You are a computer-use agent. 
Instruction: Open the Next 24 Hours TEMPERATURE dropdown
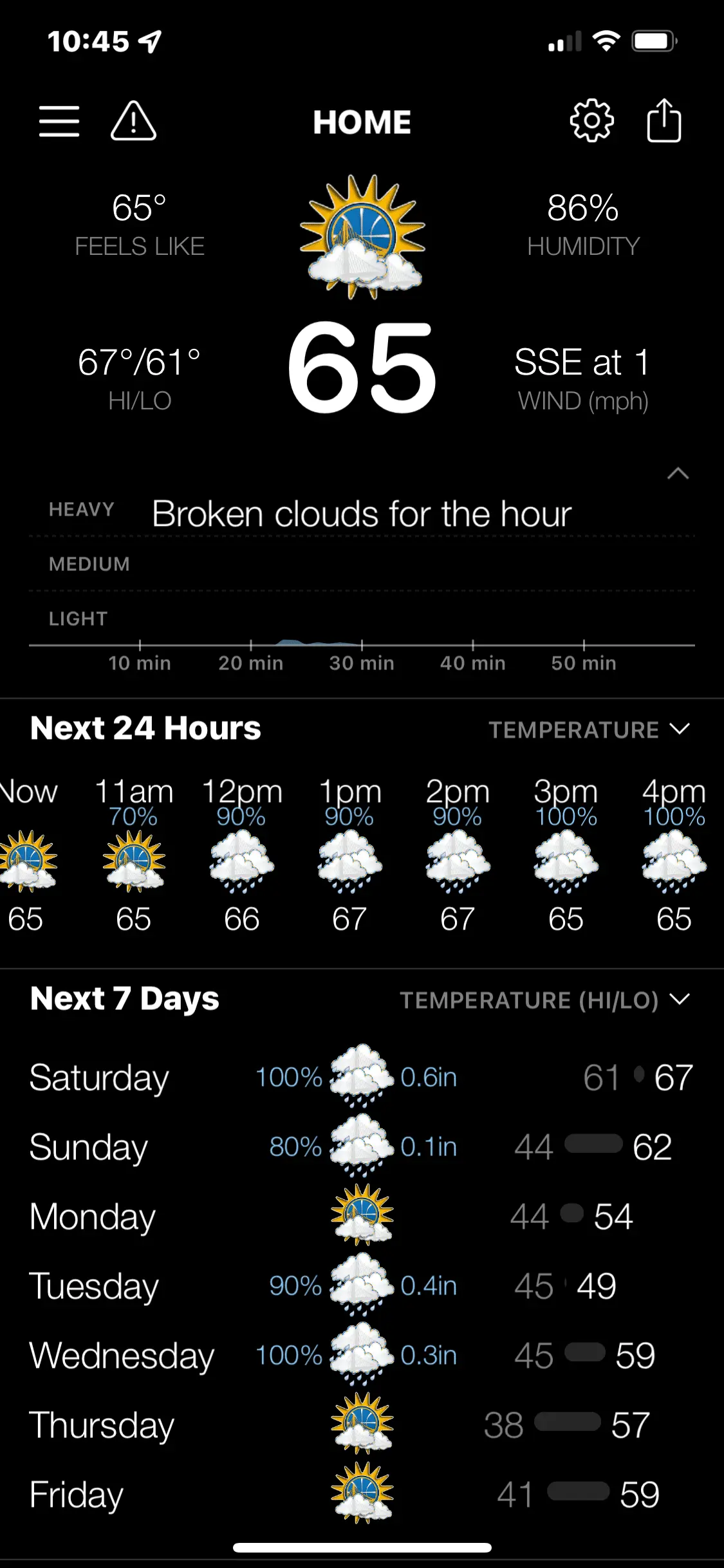pyautogui.click(x=588, y=730)
